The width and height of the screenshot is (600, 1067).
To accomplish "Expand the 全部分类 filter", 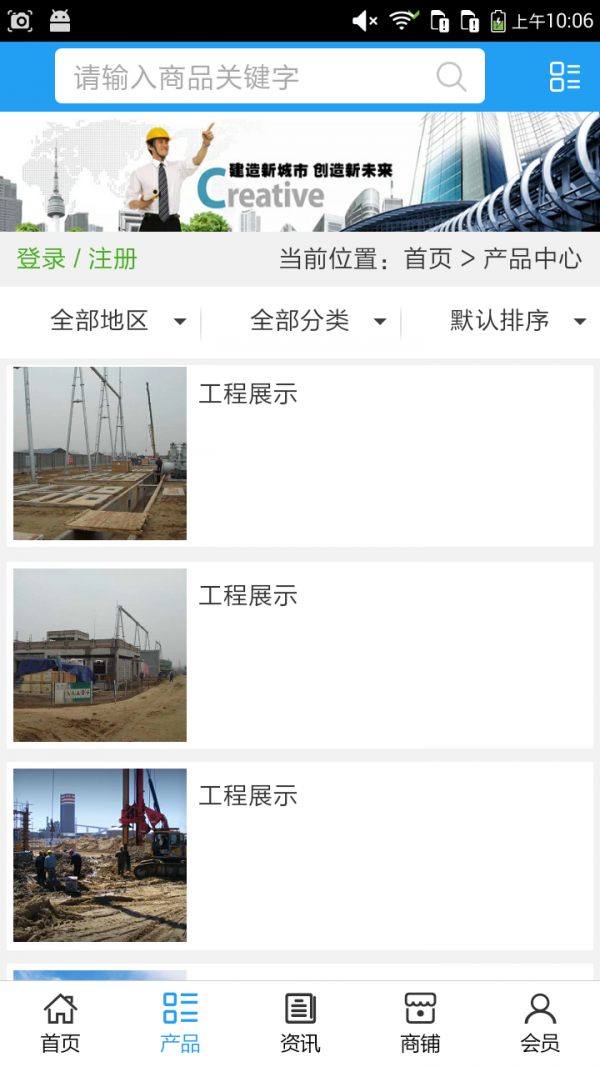I will tap(318, 321).
